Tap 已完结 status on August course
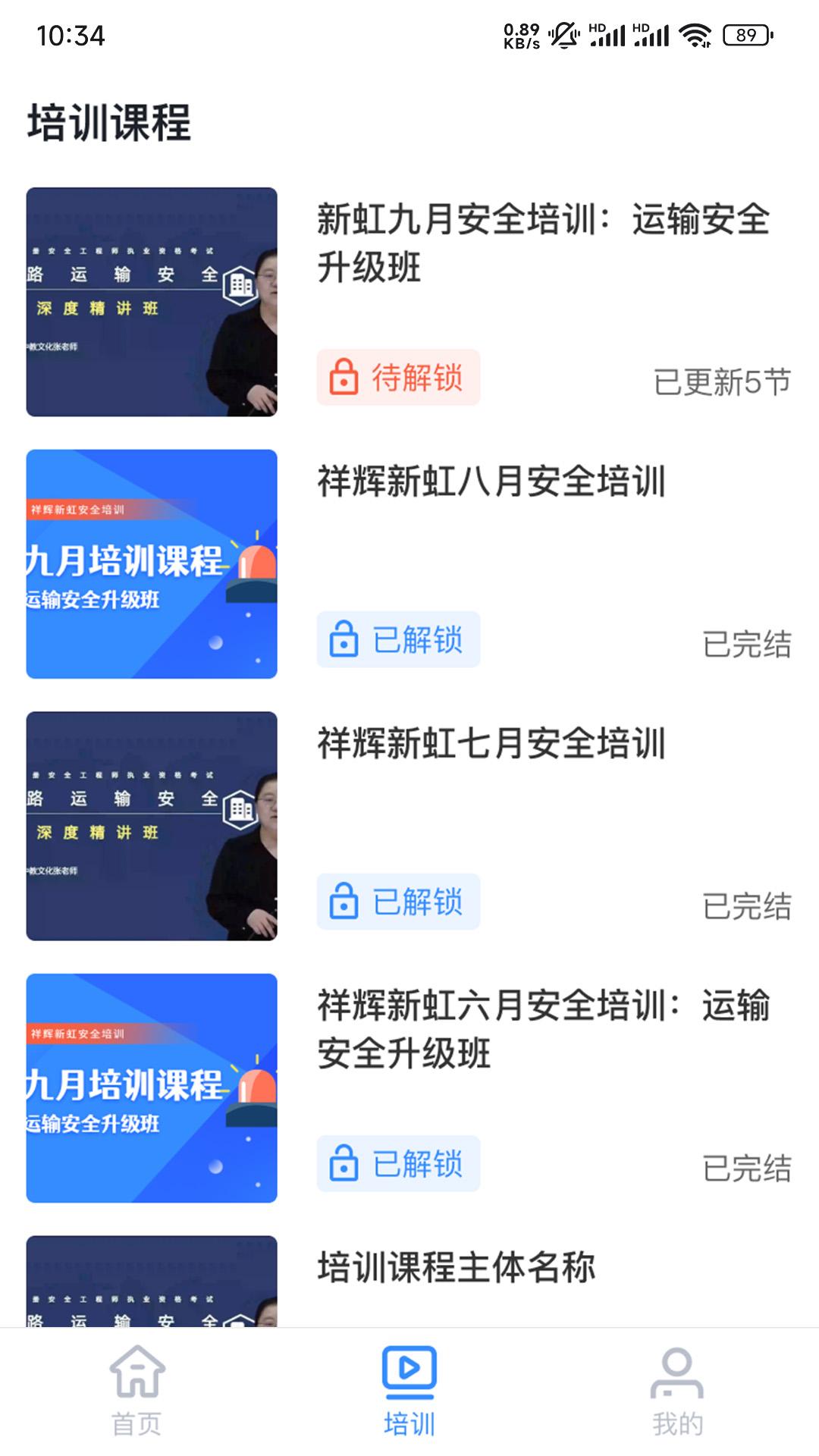 [x=748, y=644]
